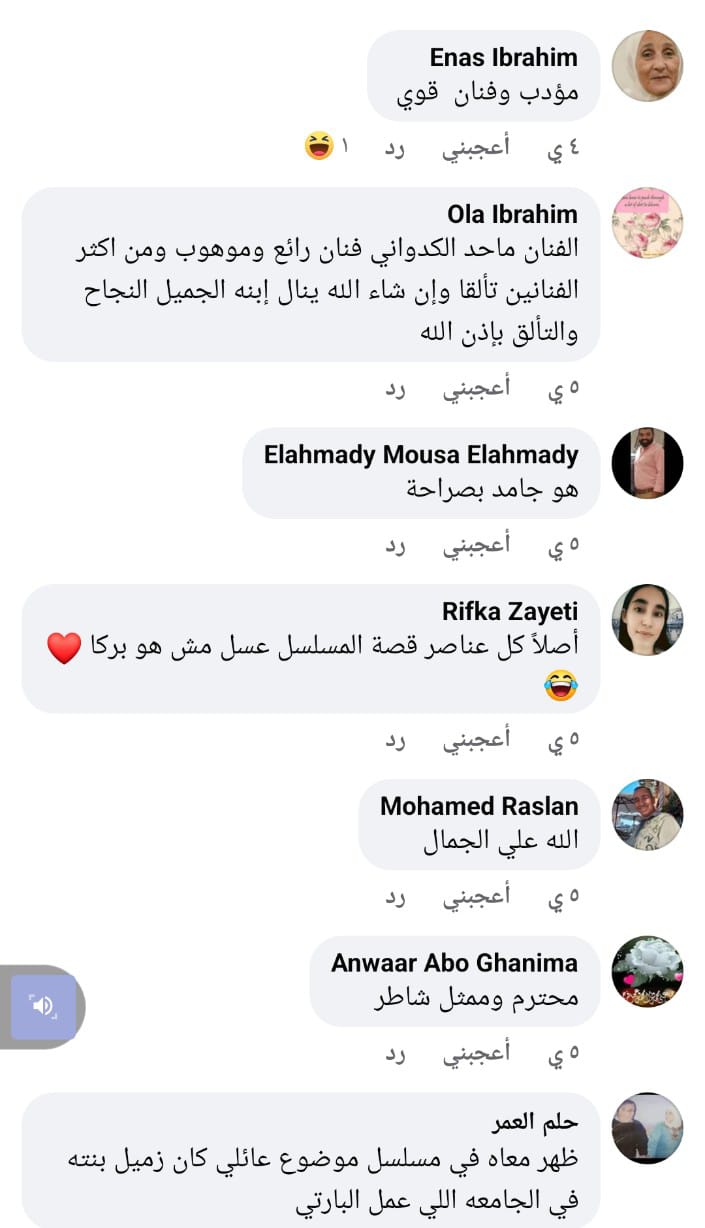Screen dimensions: 705x1228
Task: Reply to Anwaar Abo Ghanima's comment
Action: point(396,1052)
